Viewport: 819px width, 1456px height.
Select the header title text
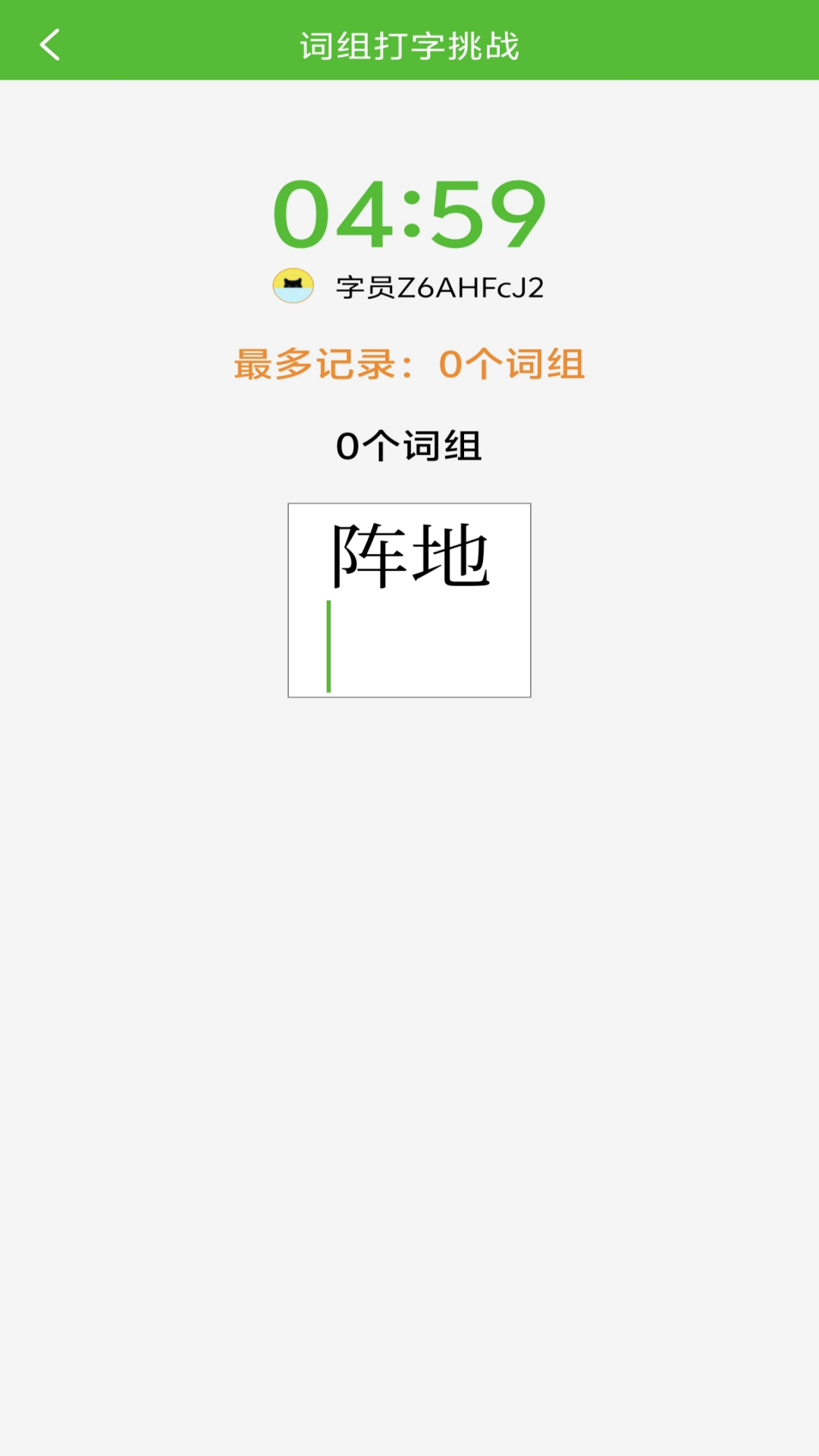(409, 44)
